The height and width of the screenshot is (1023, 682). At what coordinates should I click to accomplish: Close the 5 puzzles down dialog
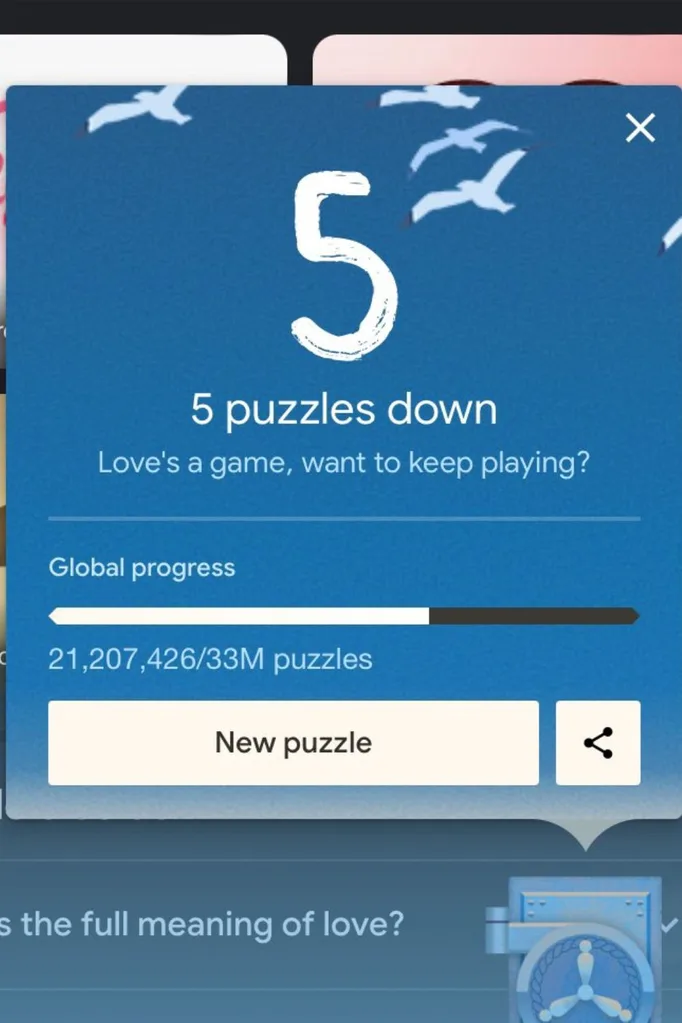point(640,127)
